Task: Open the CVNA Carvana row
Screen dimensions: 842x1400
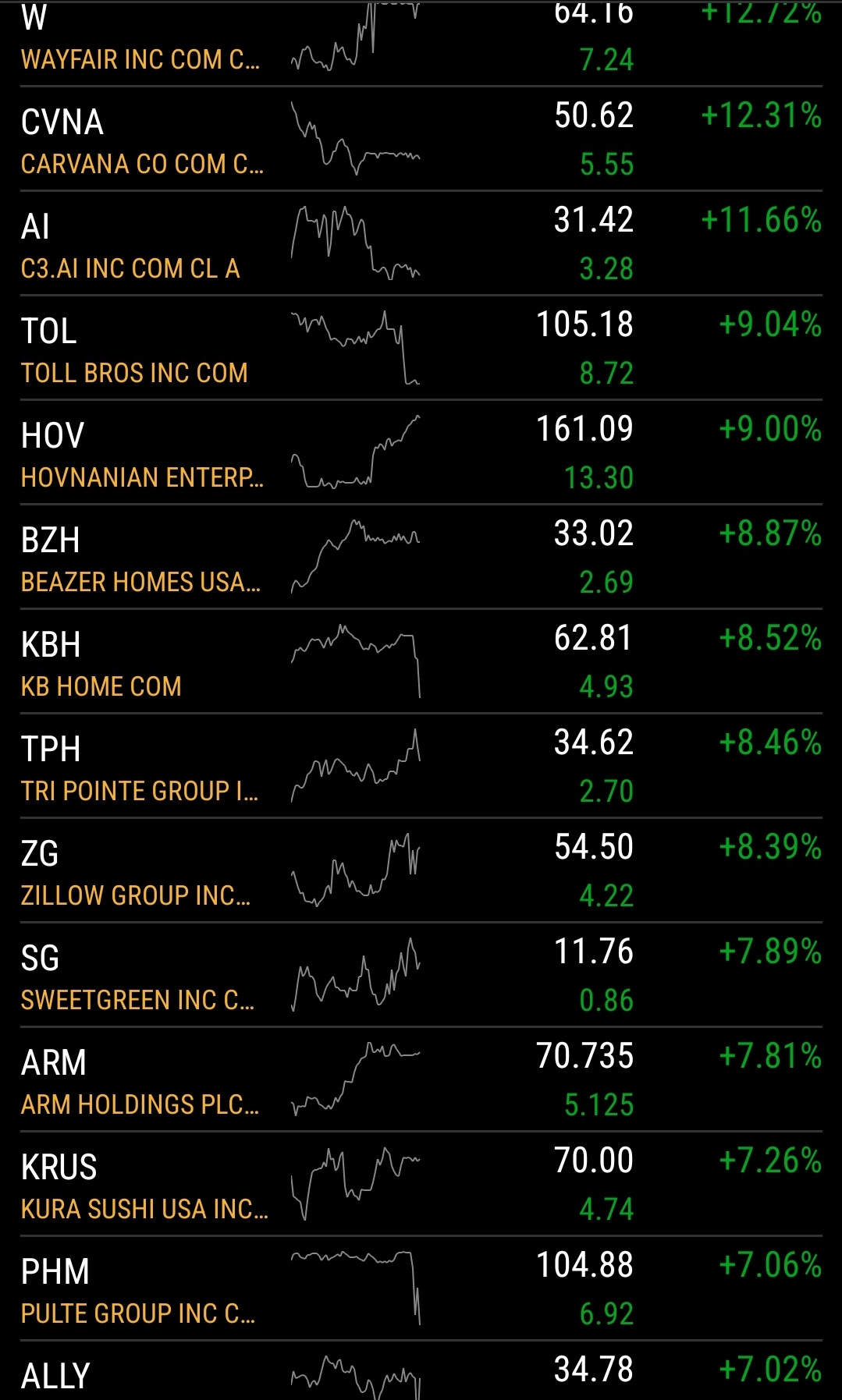Action: coord(421,139)
